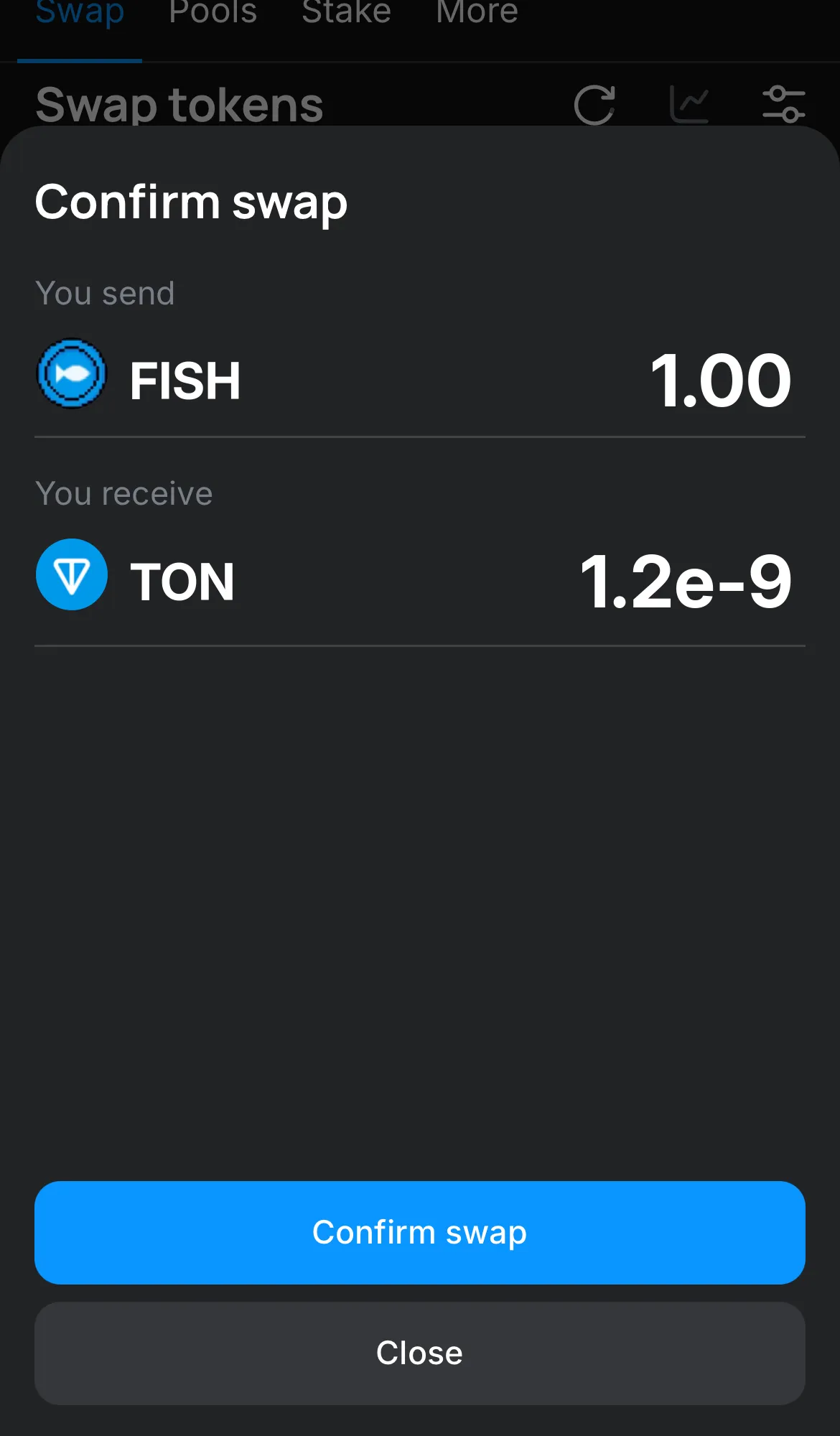This screenshot has height=1436, width=840.
Task: Close the confirm swap sheet
Action: 419,1353
